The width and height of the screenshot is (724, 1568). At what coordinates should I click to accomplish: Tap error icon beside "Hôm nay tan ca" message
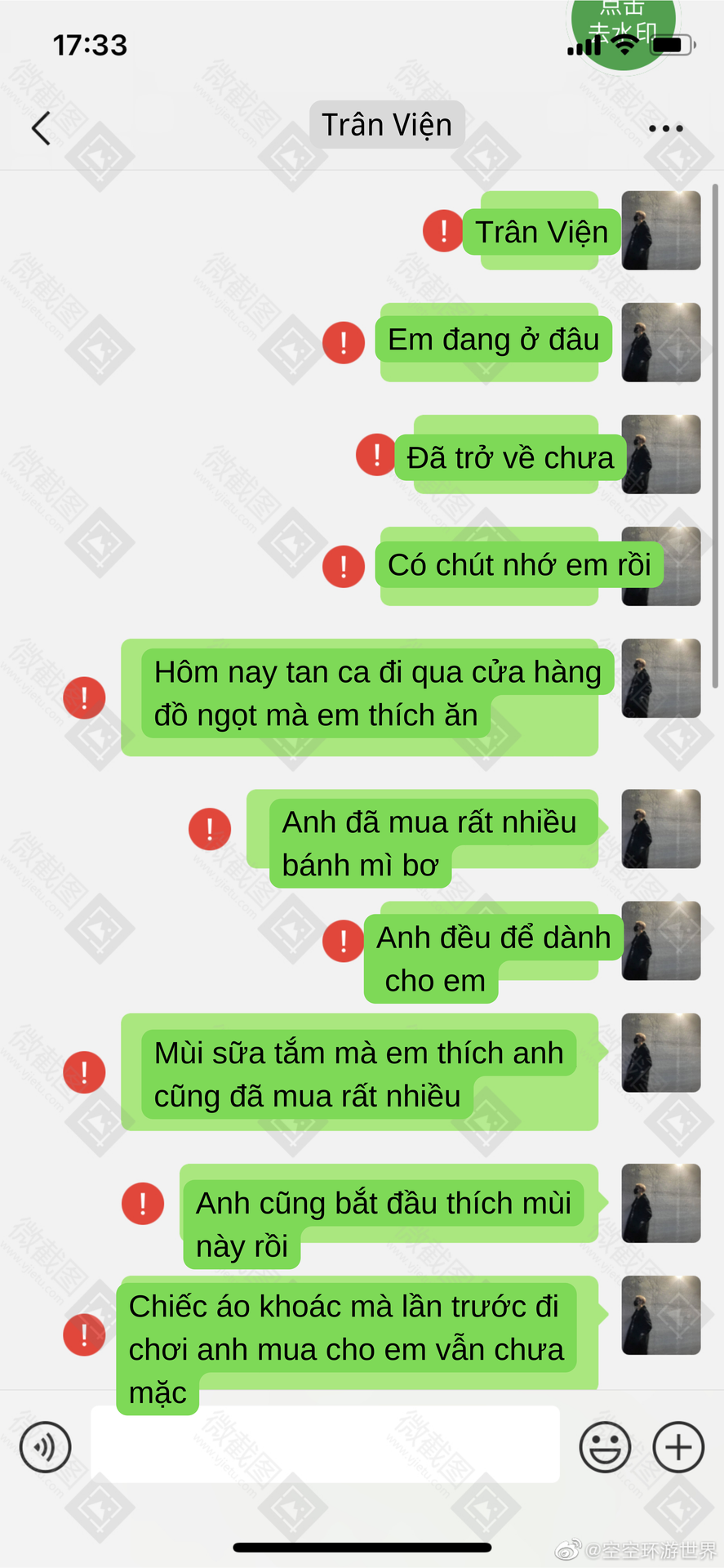coord(84,698)
